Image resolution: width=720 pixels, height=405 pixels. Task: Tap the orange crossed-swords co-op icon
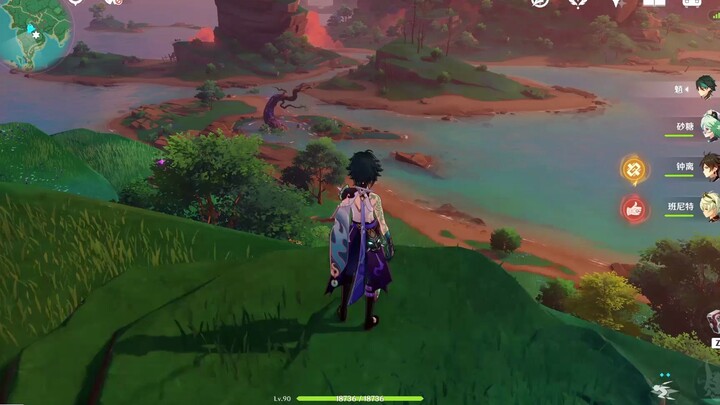[633, 168]
